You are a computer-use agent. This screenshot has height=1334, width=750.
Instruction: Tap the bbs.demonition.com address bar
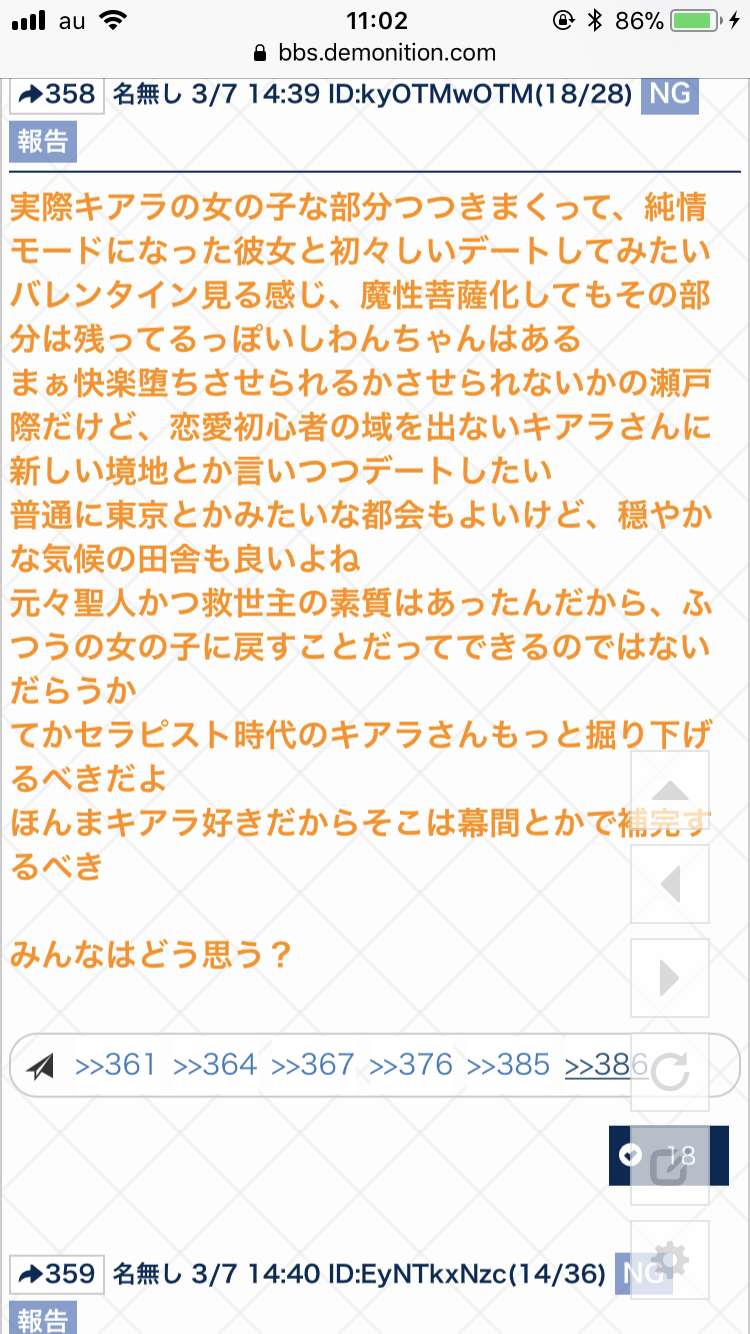[375, 53]
